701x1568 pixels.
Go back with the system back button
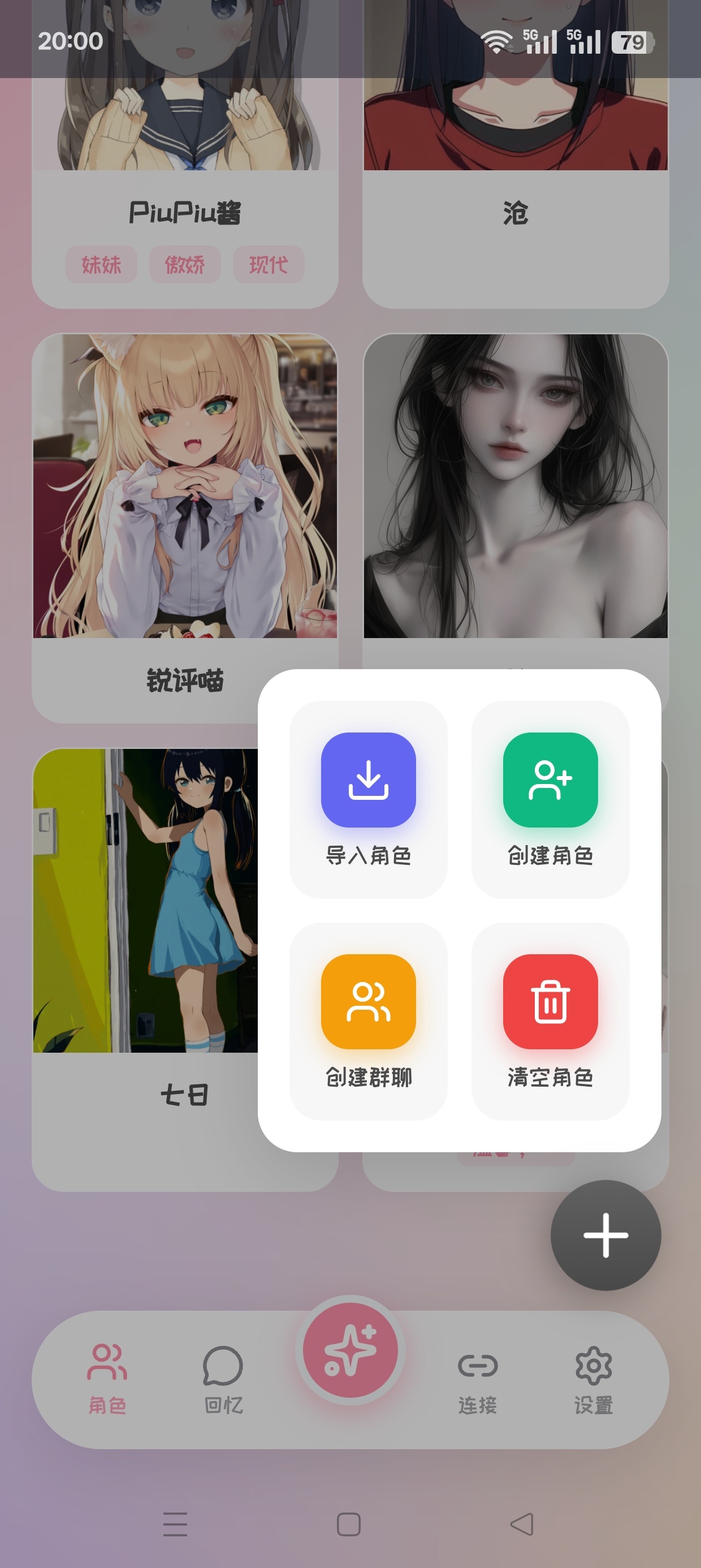click(x=522, y=1524)
